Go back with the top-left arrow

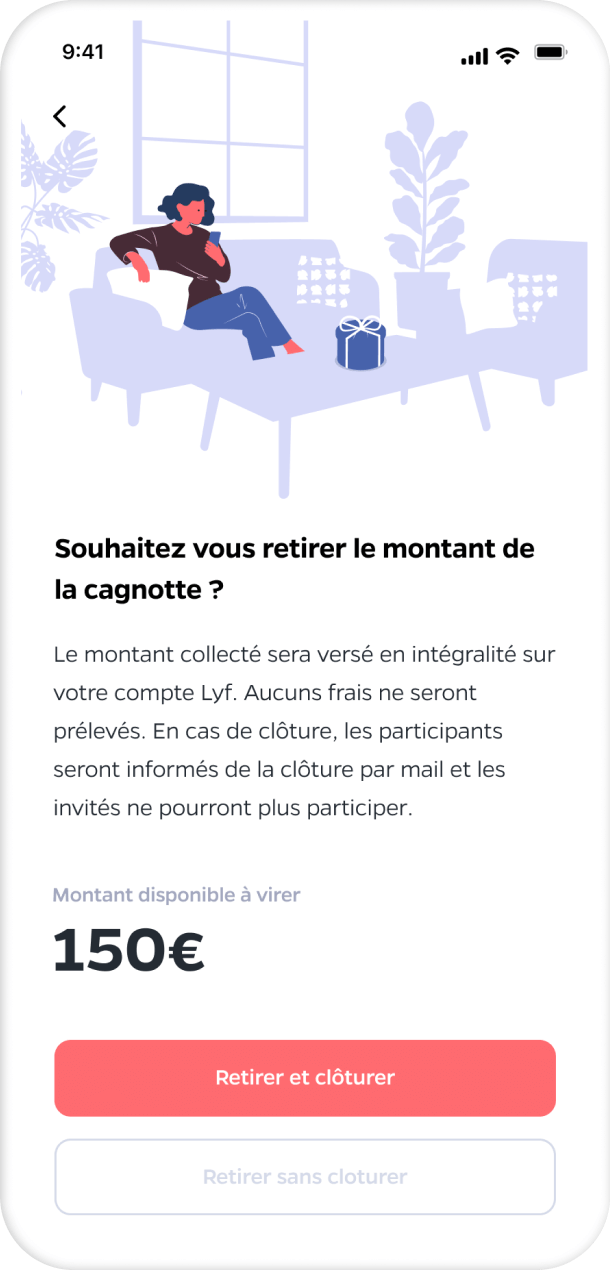[x=60, y=116]
